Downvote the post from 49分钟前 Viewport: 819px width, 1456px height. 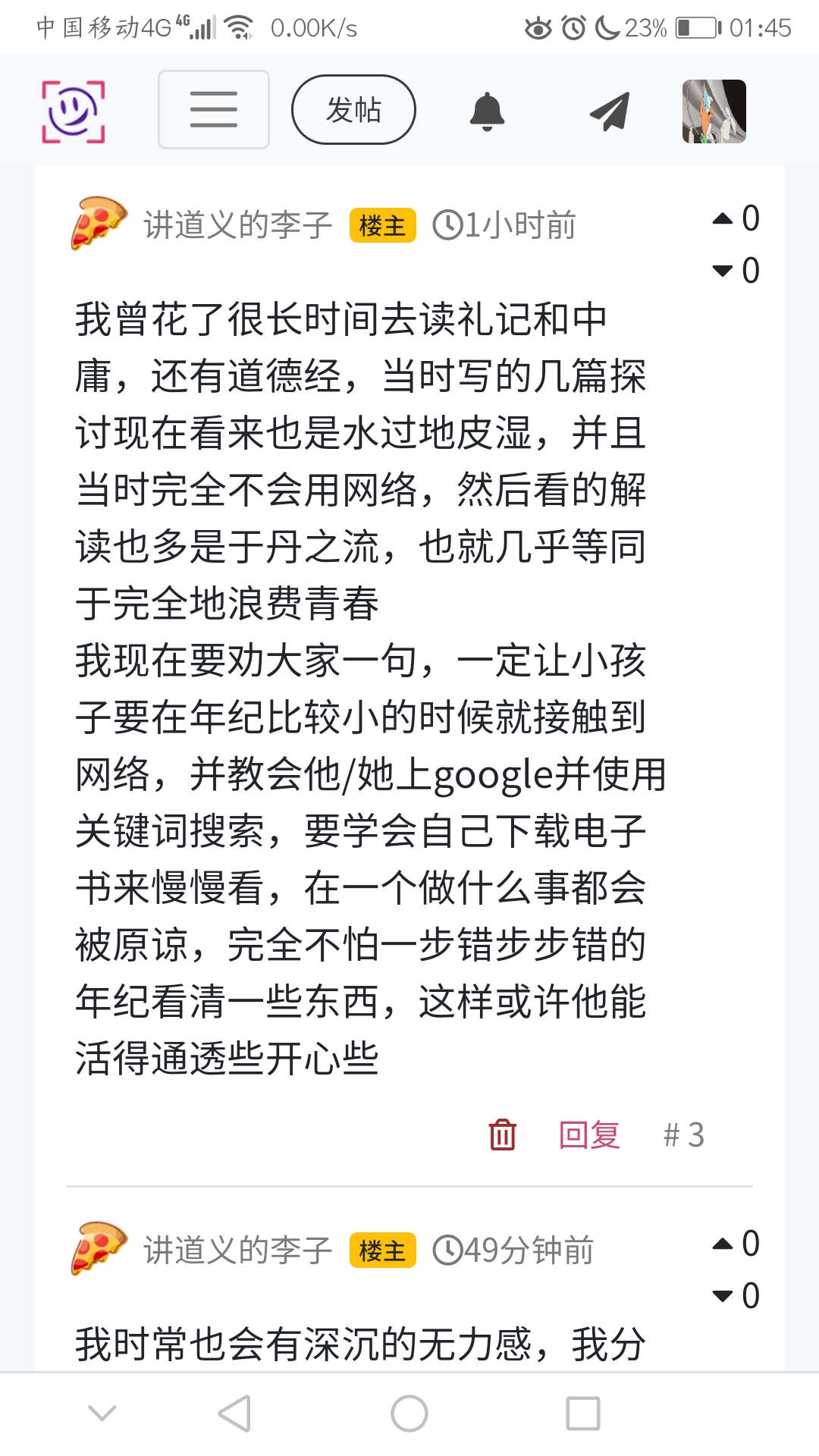pos(723,1296)
